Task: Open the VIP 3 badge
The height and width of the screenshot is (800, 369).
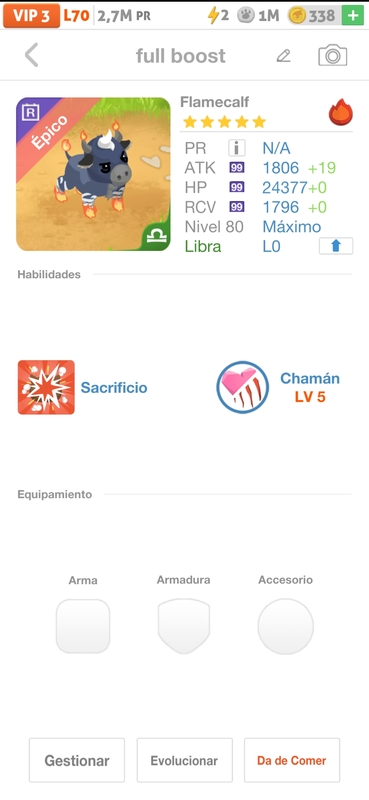Action: tap(31, 16)
